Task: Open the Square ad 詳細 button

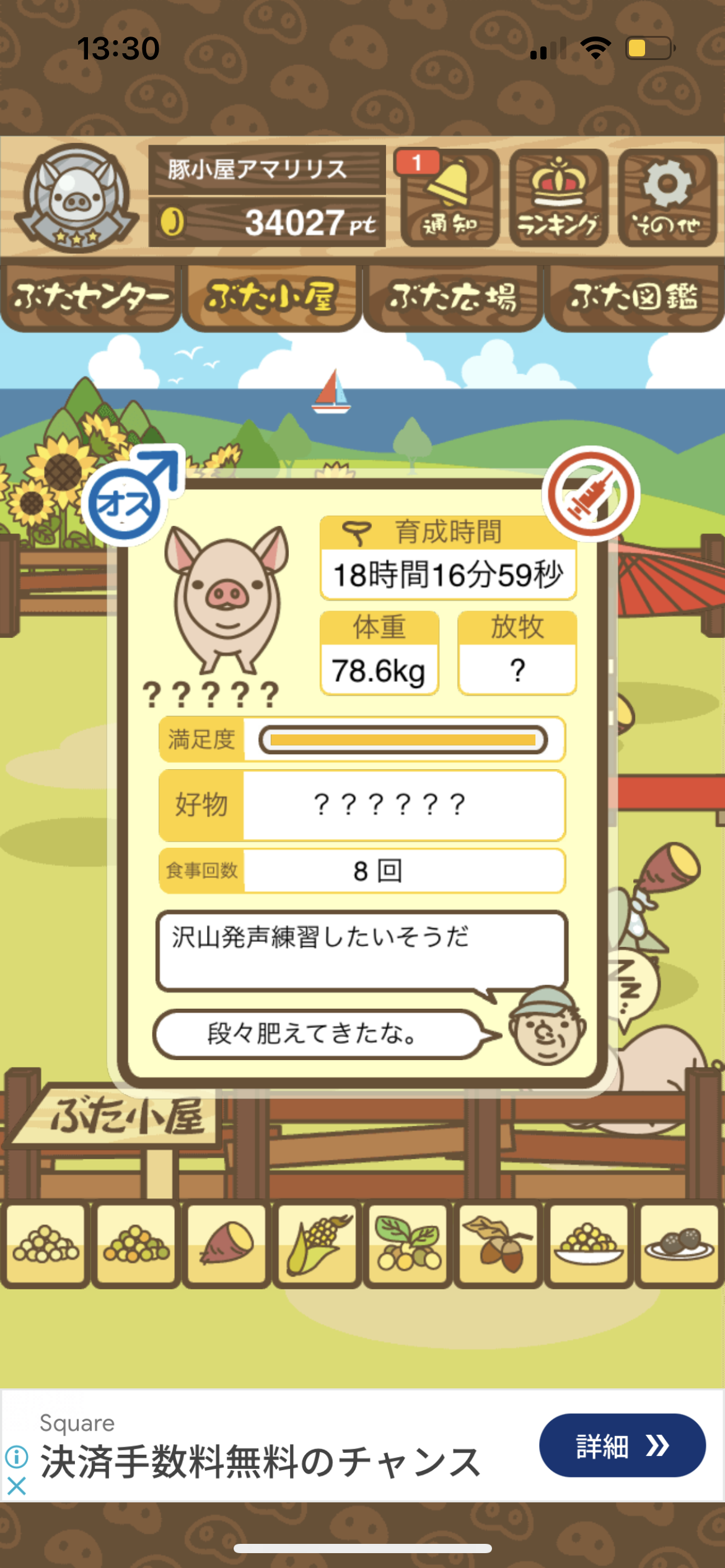Action: 622,1445
